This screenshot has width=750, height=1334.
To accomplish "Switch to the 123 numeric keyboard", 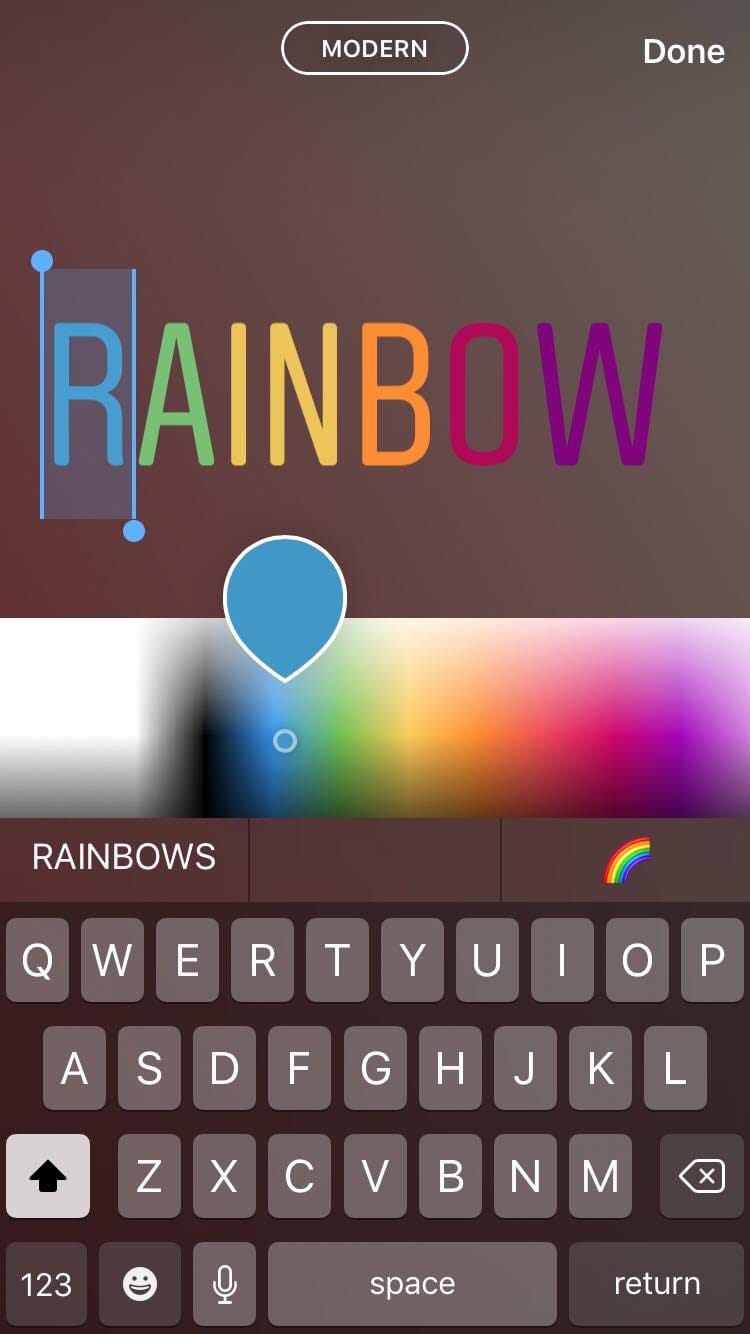I will coord(47,1283).
